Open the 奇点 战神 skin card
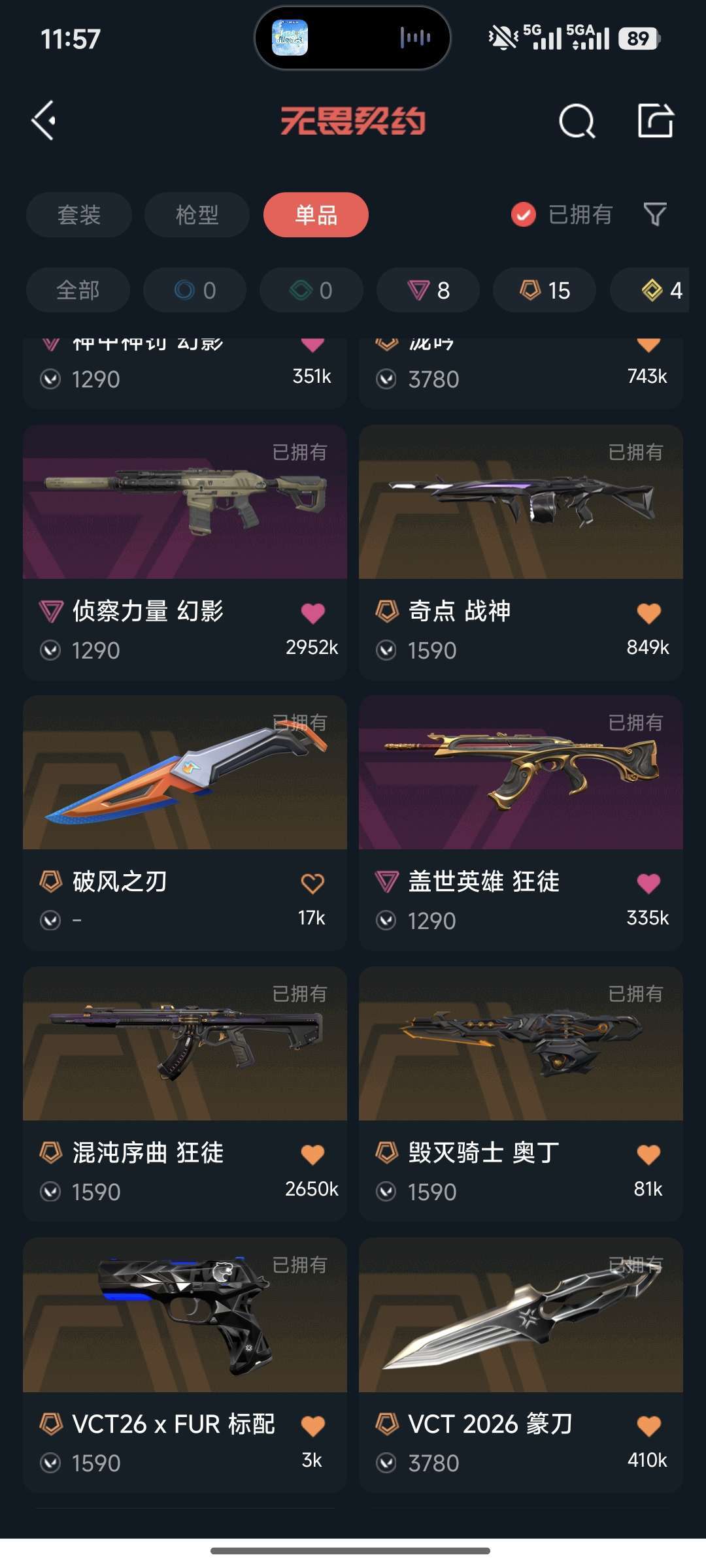The image size is (706, 1568). (x=521, y=553)
